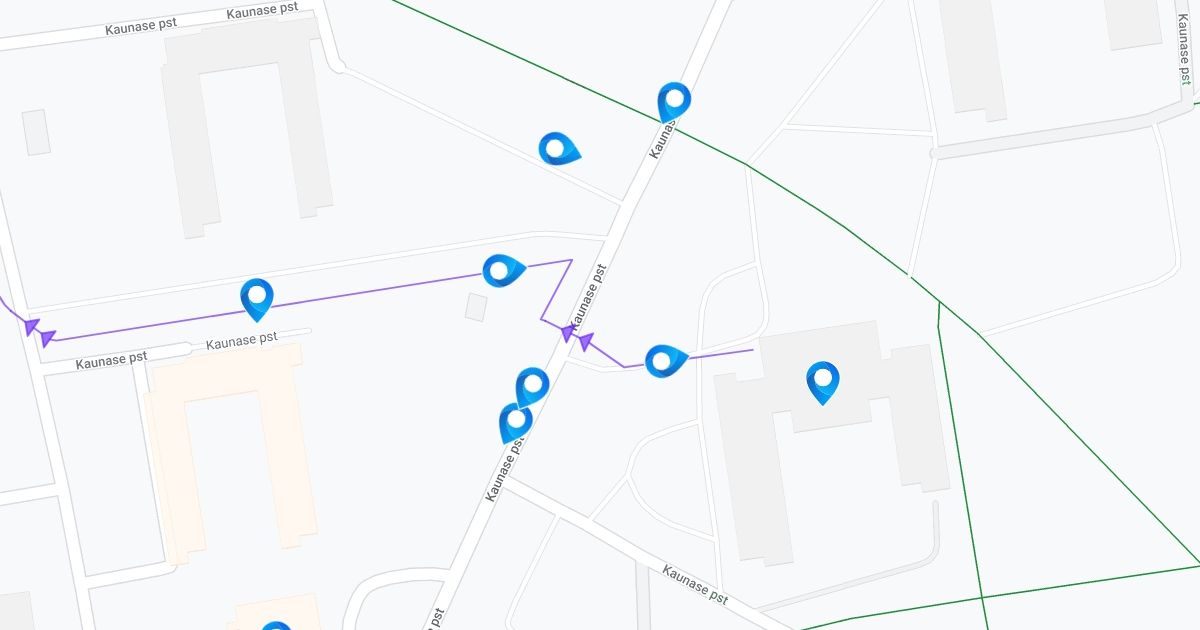
Task: Select the upper of two overlapping pins on Kaunase pst
Action: click(x=533, y=383)
